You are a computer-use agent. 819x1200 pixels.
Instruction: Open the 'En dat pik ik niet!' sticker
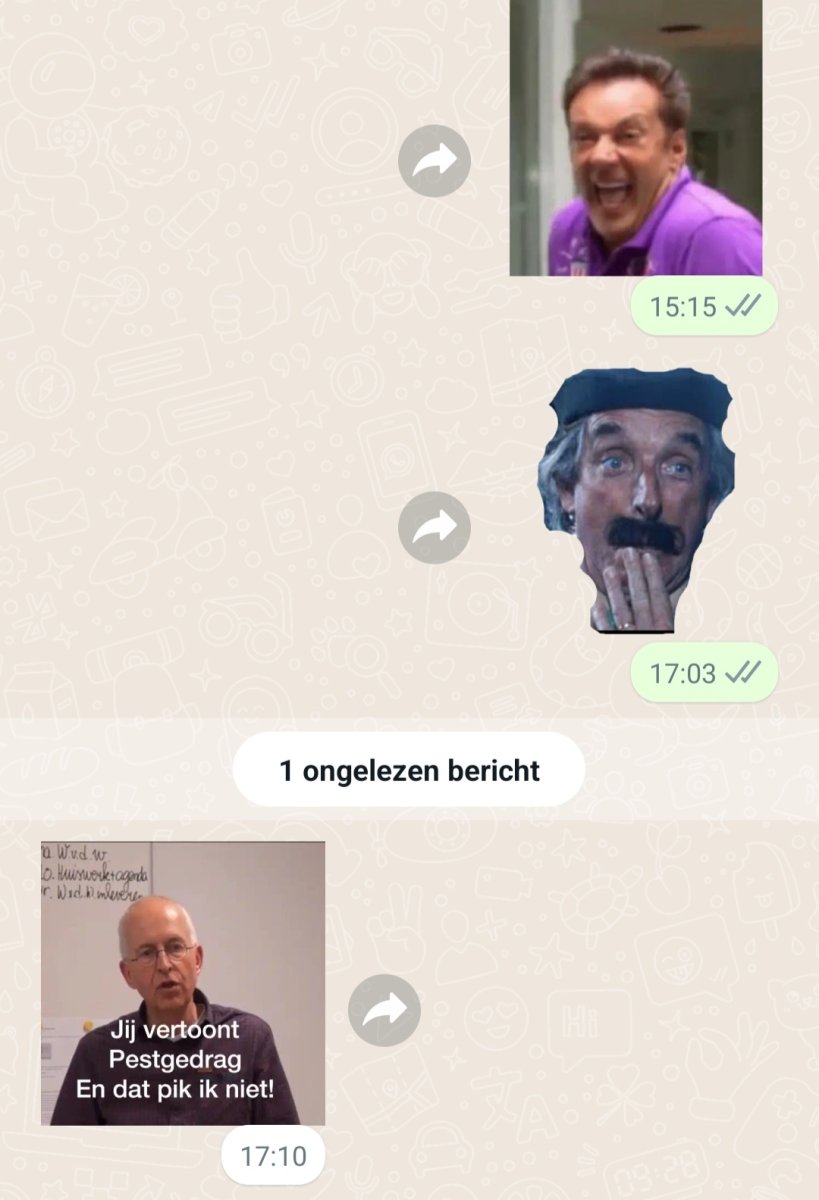[x=183, y=983]
